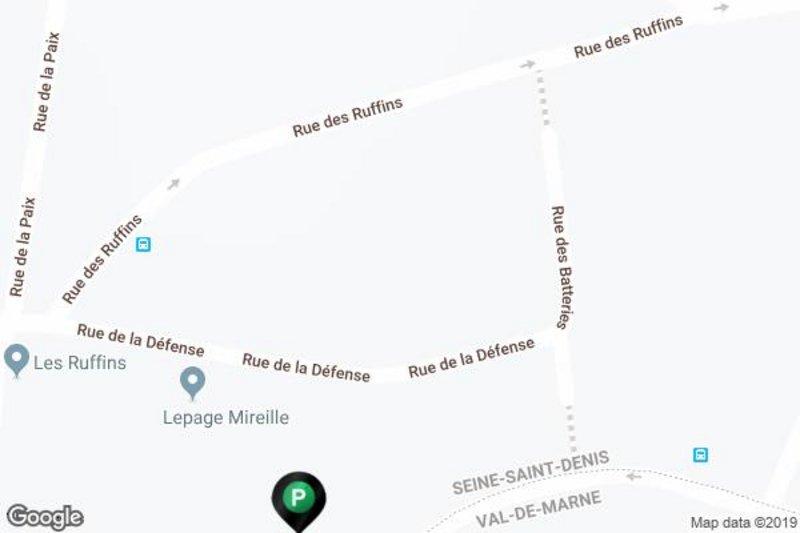This screenshot has height=533, width=800.
Task: Select the bus stop on Rue des Ruffins
Action: 144,243
